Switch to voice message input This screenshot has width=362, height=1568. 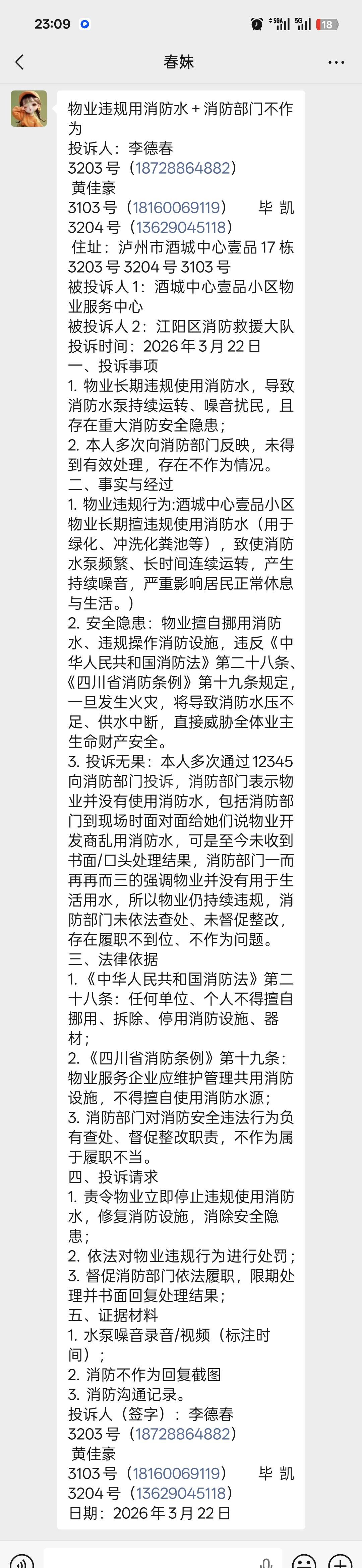coord(22,1561)
